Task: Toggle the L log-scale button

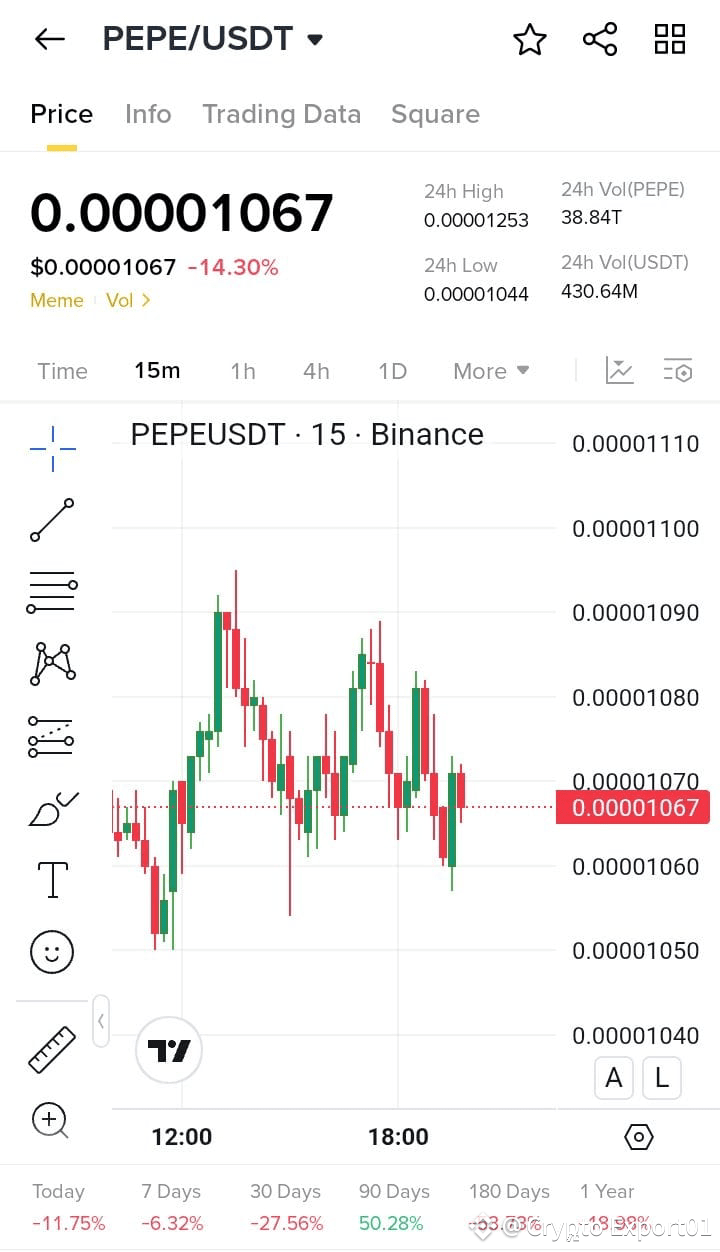Action: coord(661,1078)
